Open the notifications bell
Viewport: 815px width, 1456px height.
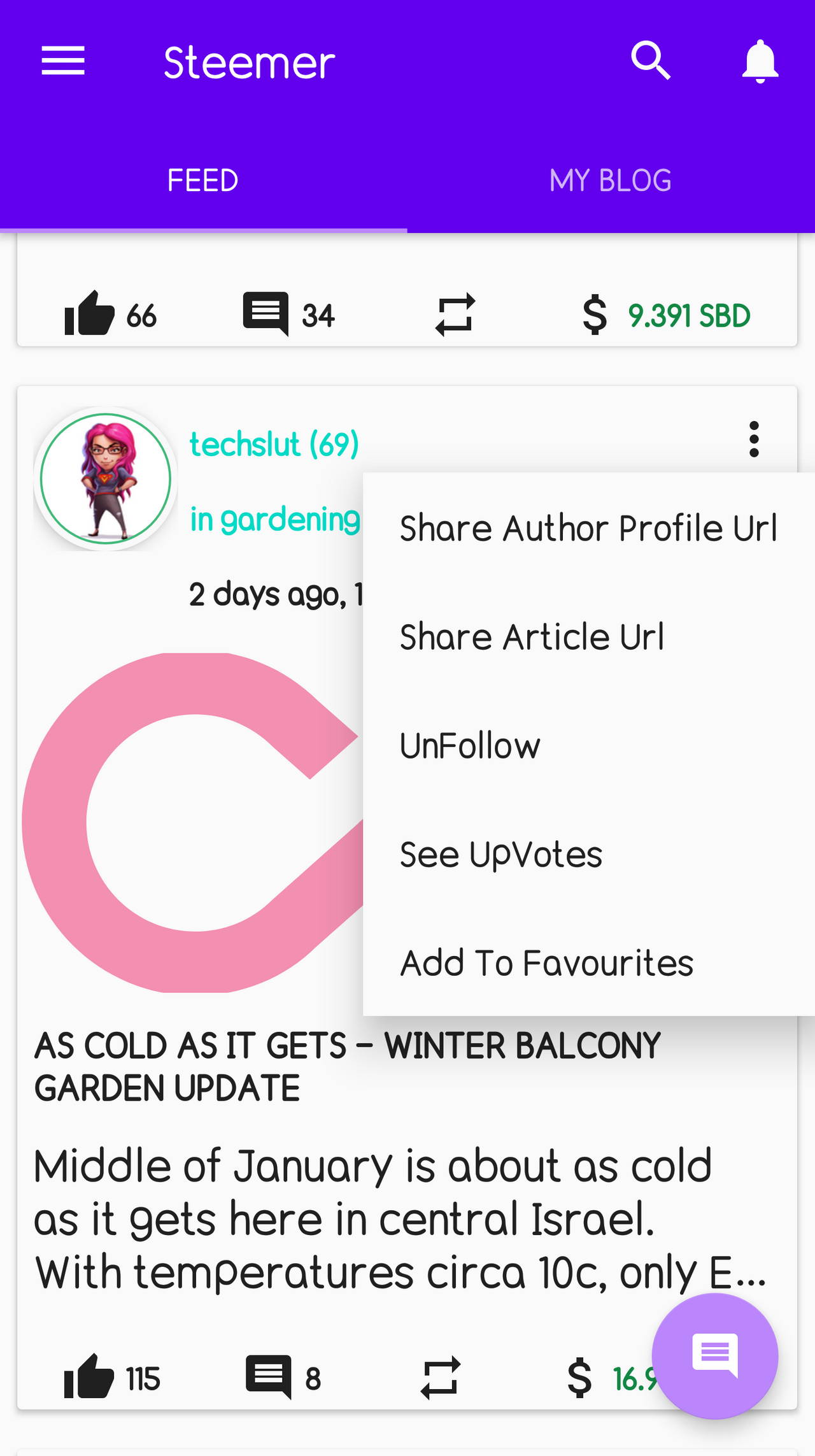coord(760,61)
